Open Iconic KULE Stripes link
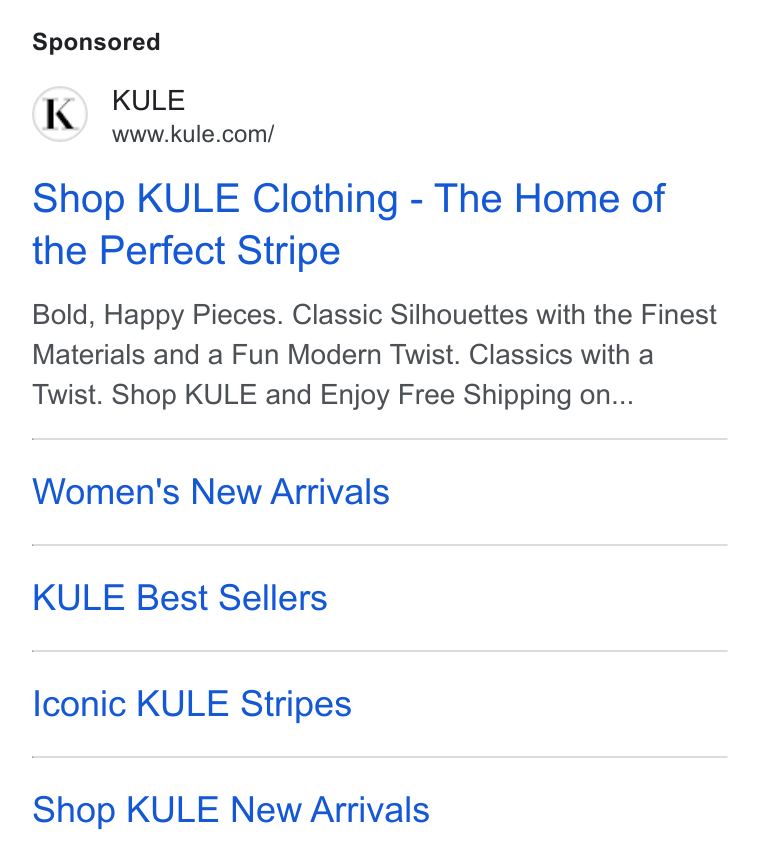This screenshot has width=760, height=862. point(192,704)
